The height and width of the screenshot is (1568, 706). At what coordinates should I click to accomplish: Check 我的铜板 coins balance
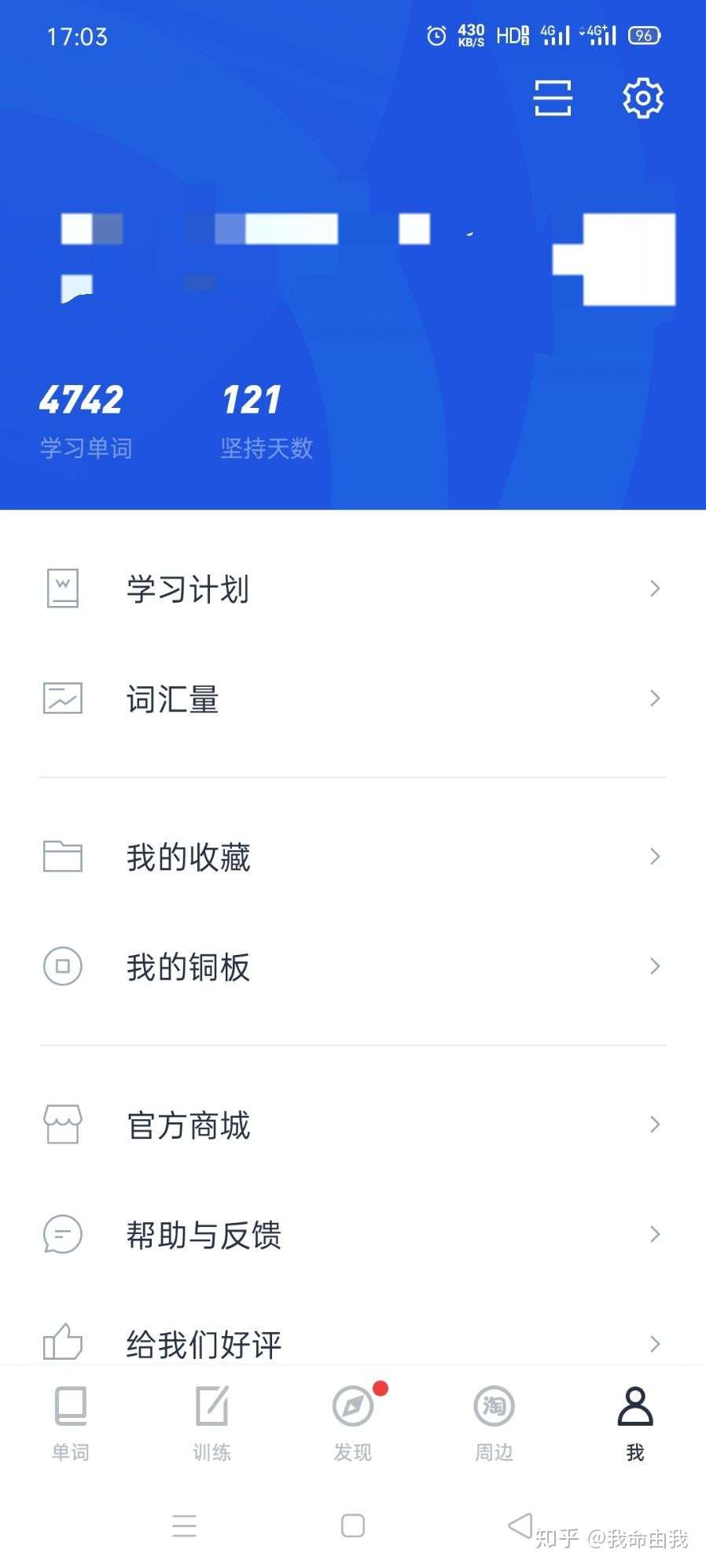point(353,967)
